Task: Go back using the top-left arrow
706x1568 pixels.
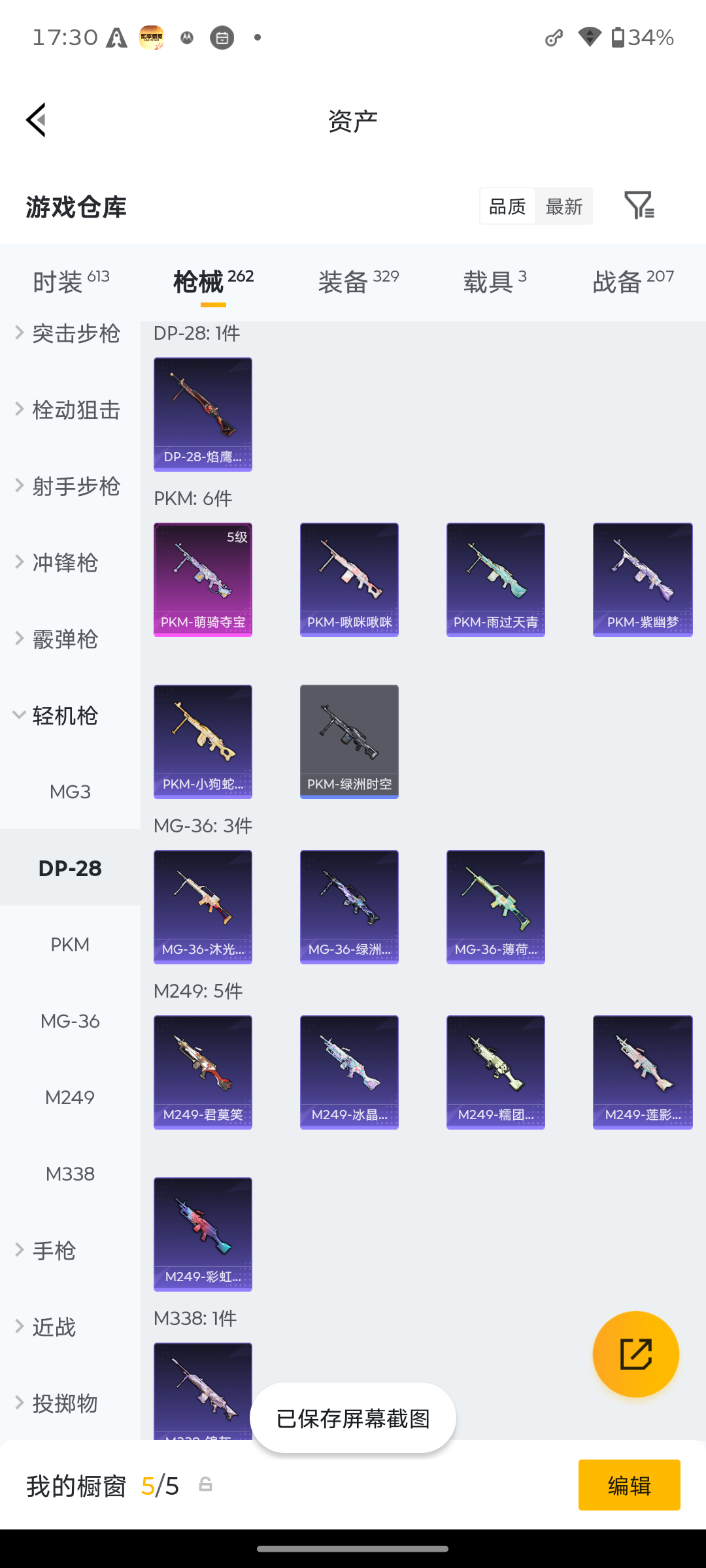Action: tap(36, 120)
